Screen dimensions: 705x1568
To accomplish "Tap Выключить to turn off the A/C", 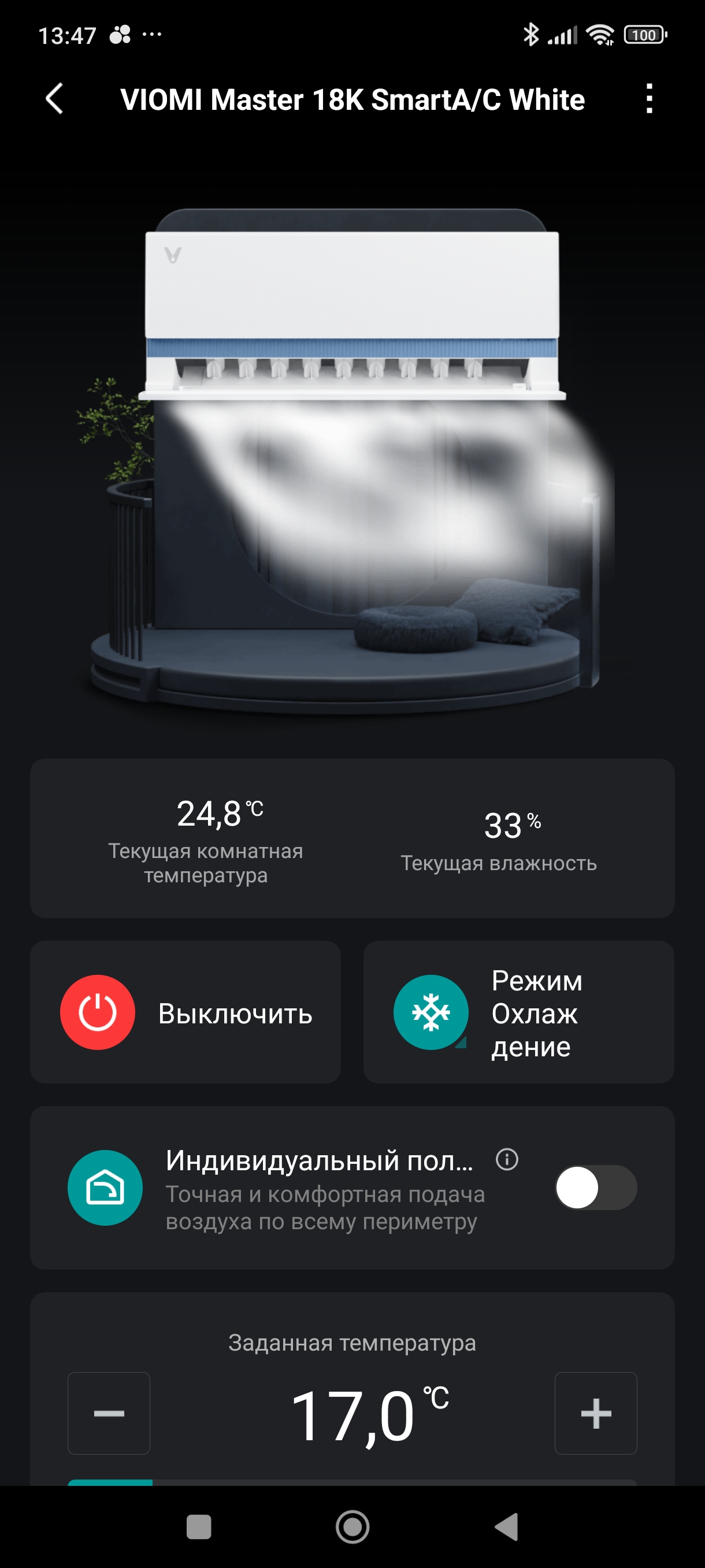I will coord(185,1012).
